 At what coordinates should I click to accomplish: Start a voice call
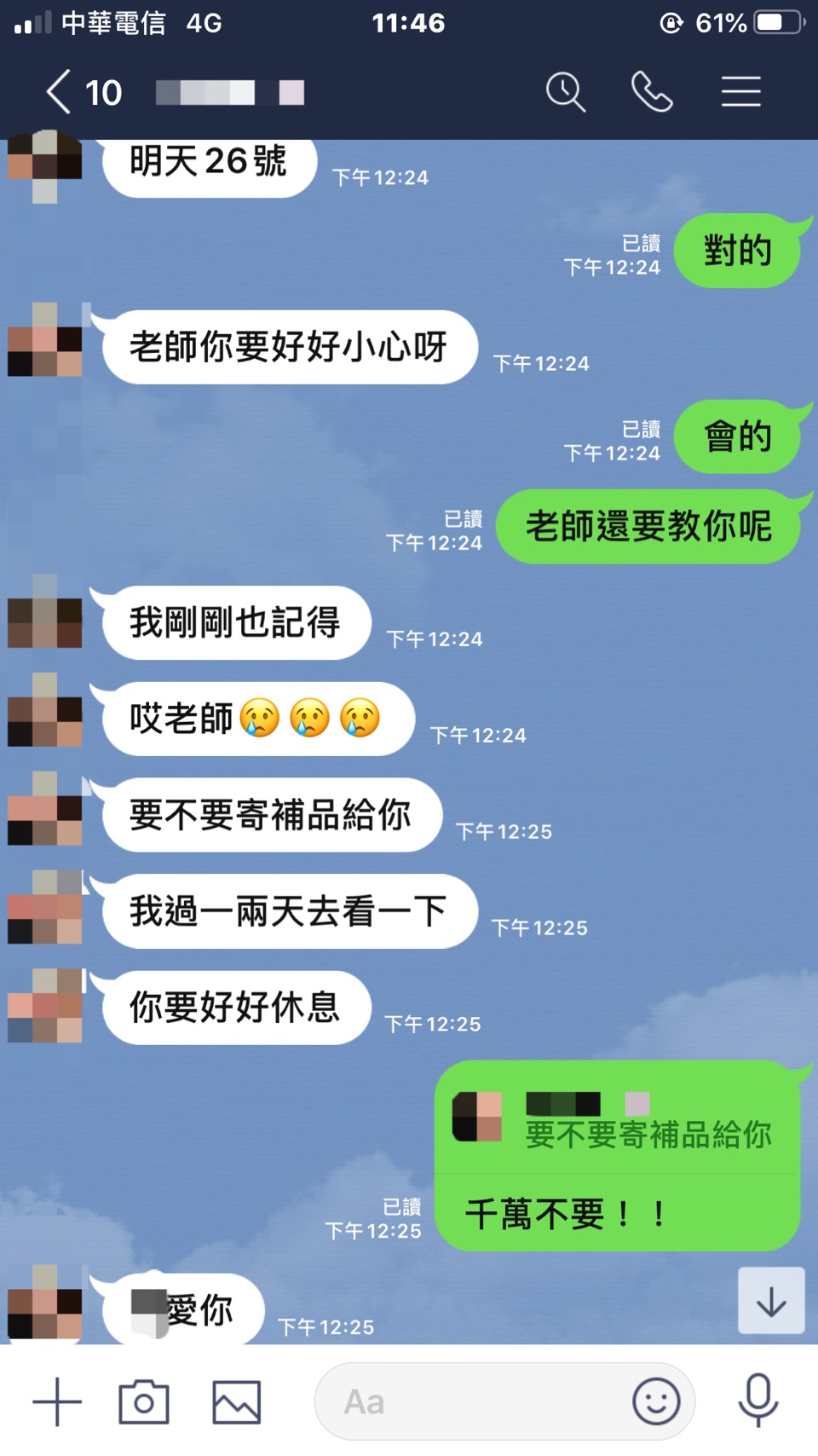pyautogui.click(x=652, y=92)
